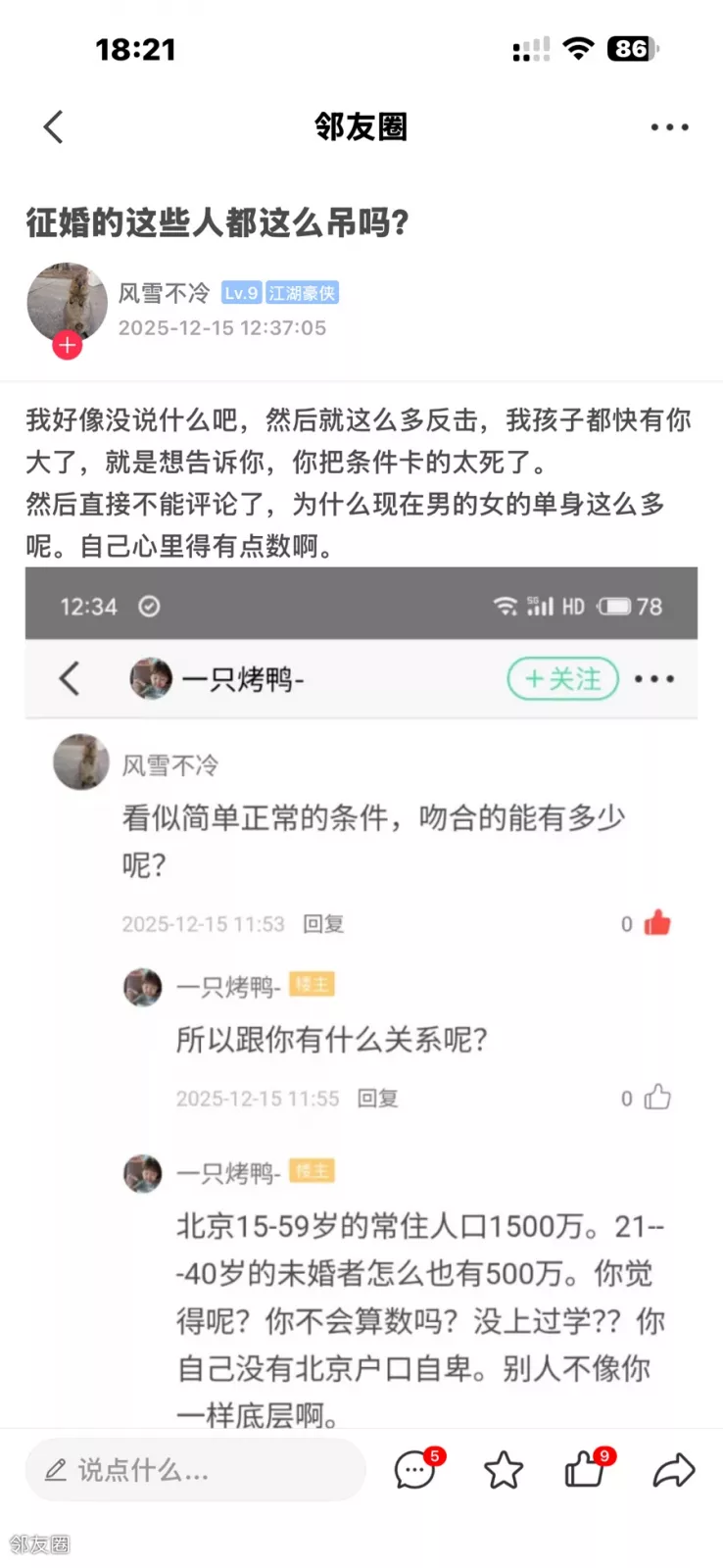Follow author 风雪不冷 via red plus badge
Image resolution: width=723 pixels, height=1568 pixels.
(67, 345)
